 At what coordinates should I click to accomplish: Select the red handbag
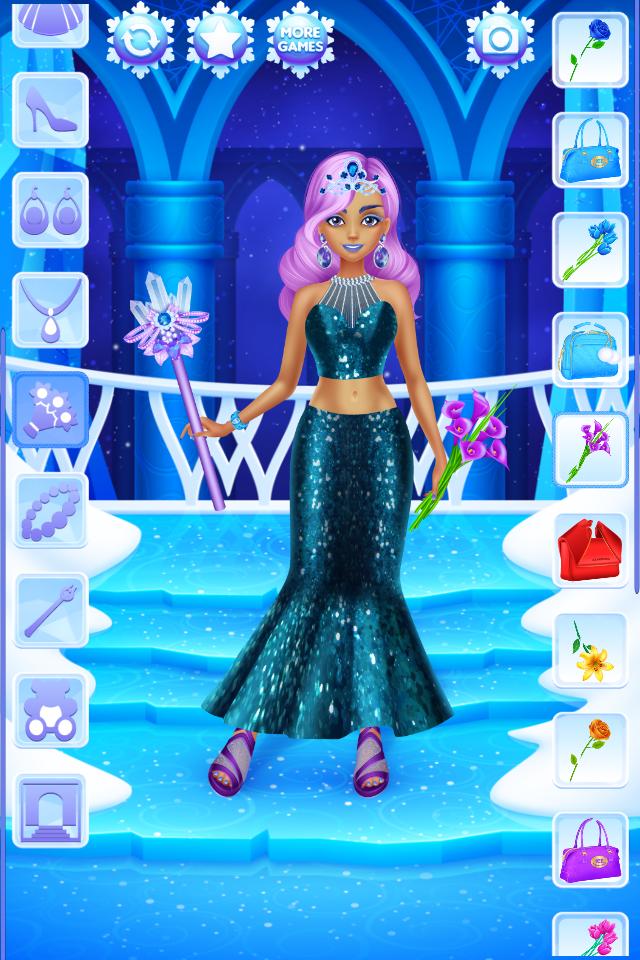(x=590, y=550)
